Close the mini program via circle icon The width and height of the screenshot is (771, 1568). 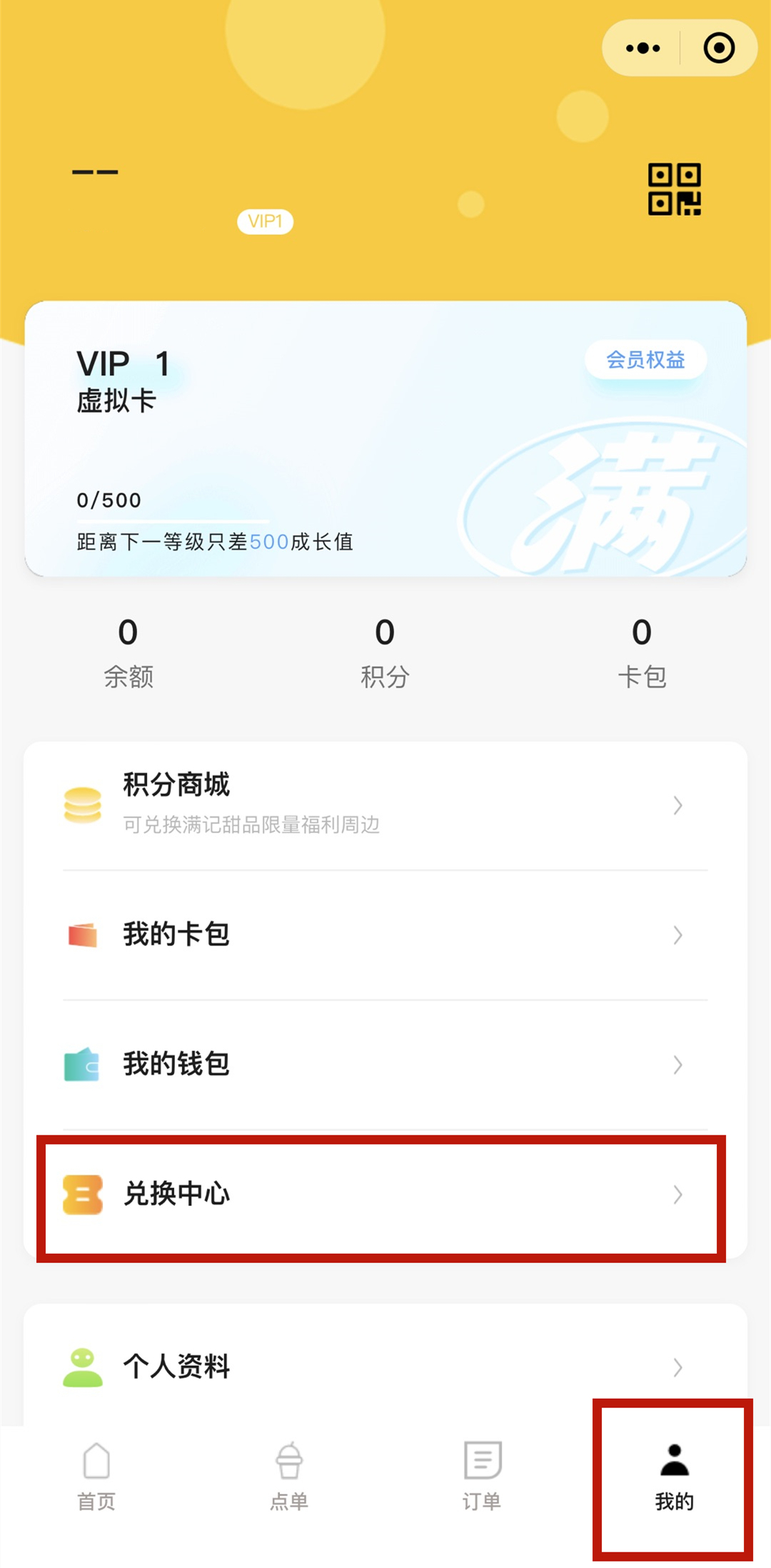(x=719, y=49)
